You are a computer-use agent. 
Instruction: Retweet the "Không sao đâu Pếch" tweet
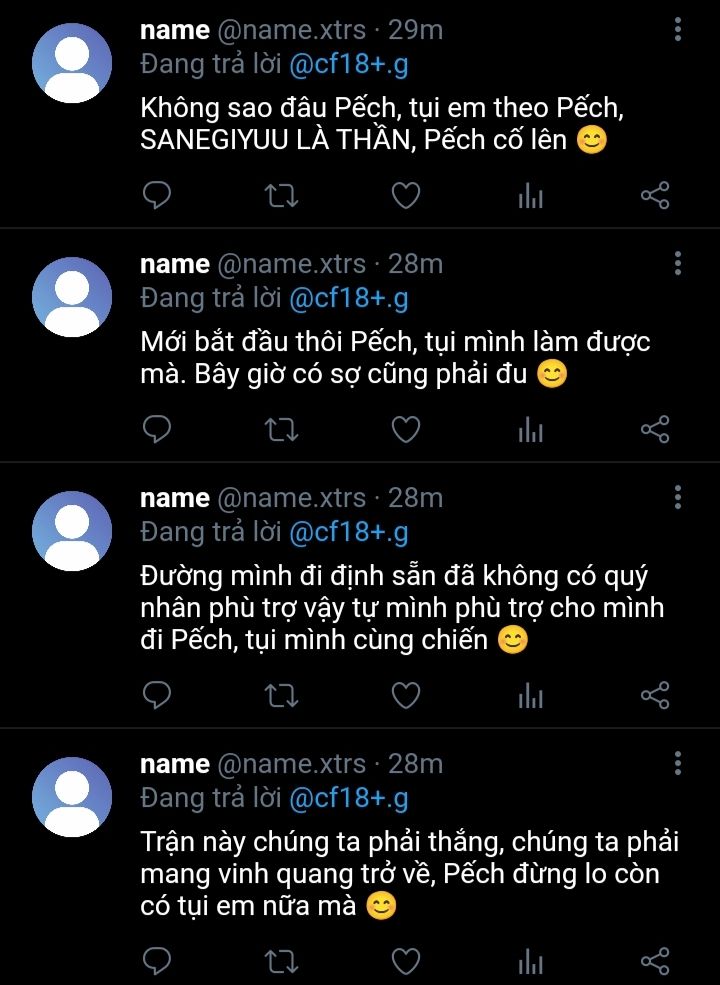(281, 195)
